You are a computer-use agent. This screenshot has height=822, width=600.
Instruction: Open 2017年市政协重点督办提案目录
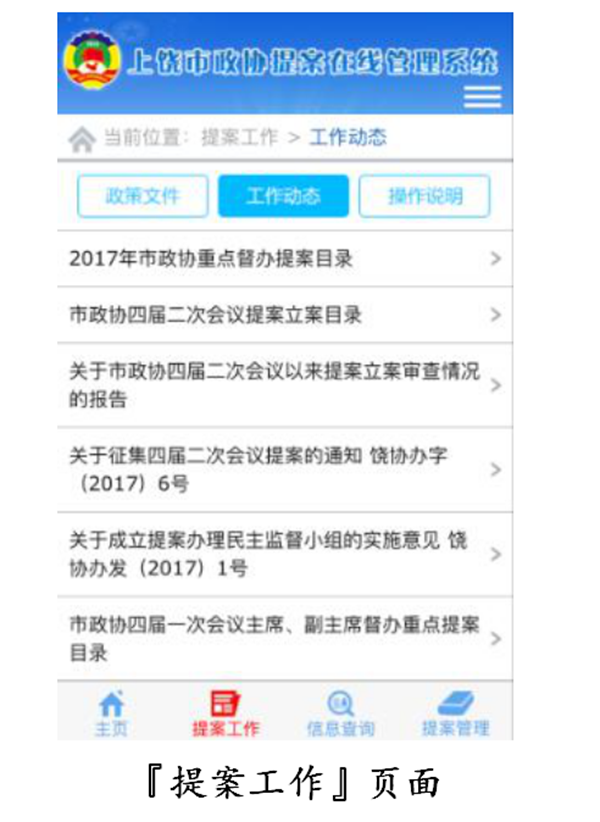(x=285, y=259)
